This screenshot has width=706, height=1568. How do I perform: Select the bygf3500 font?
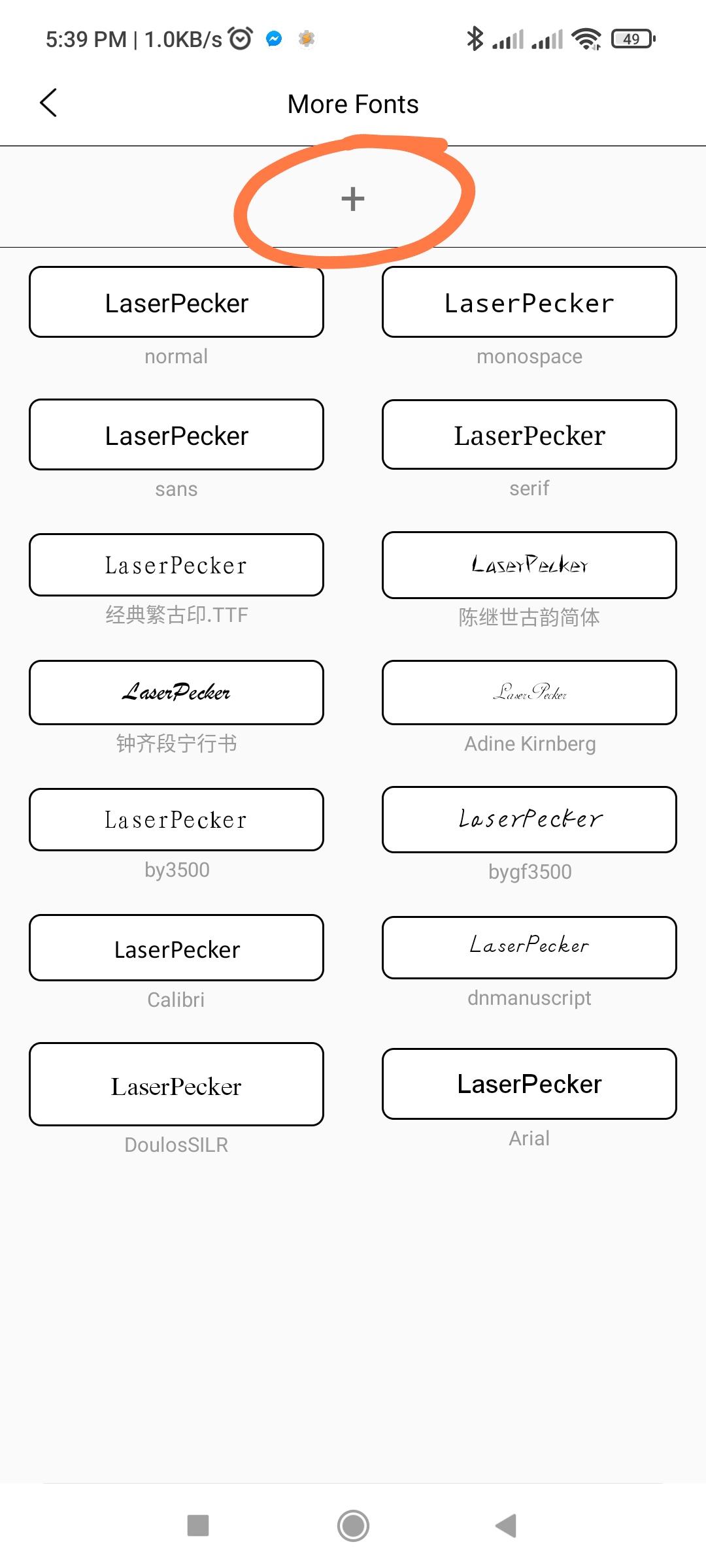529,819
